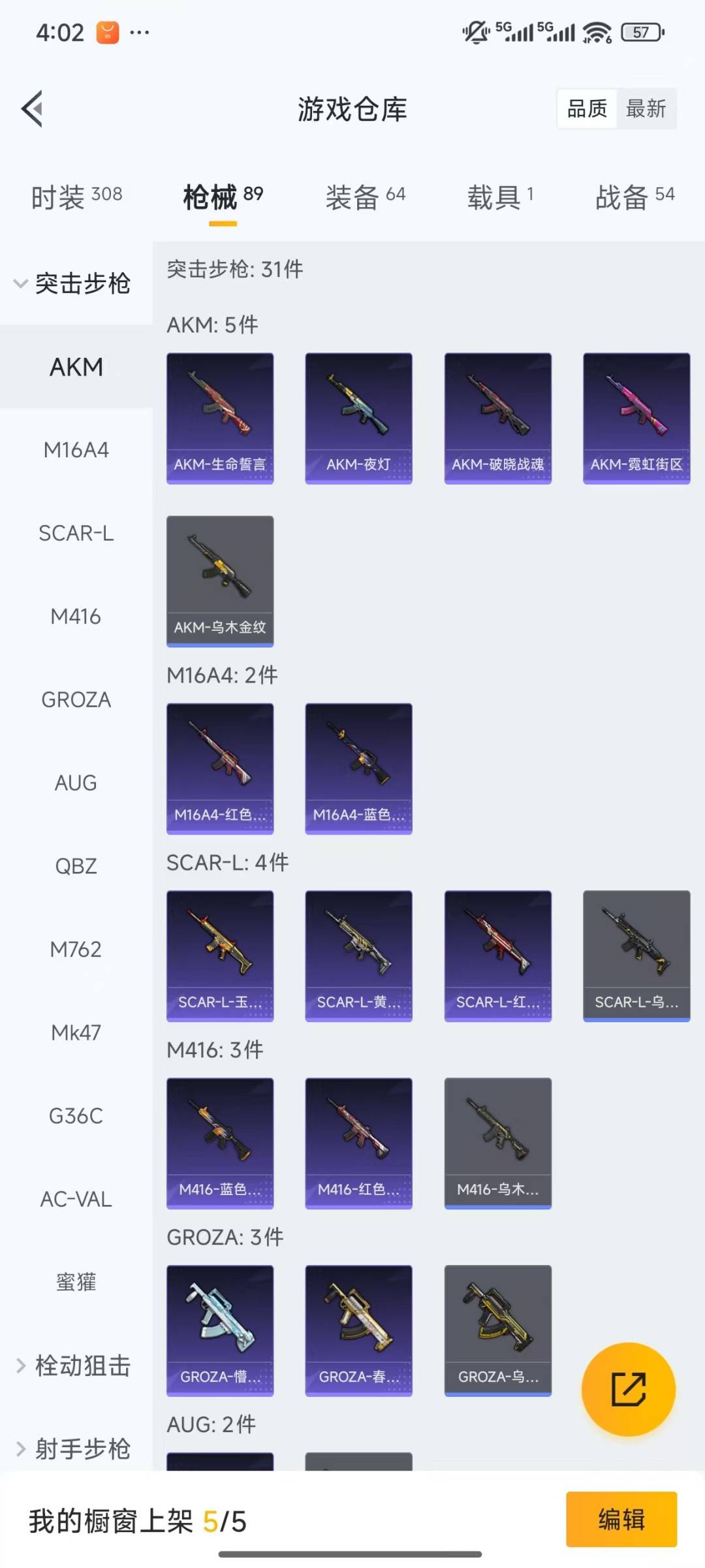Go back using the top-left arrow

click(33, 108)
